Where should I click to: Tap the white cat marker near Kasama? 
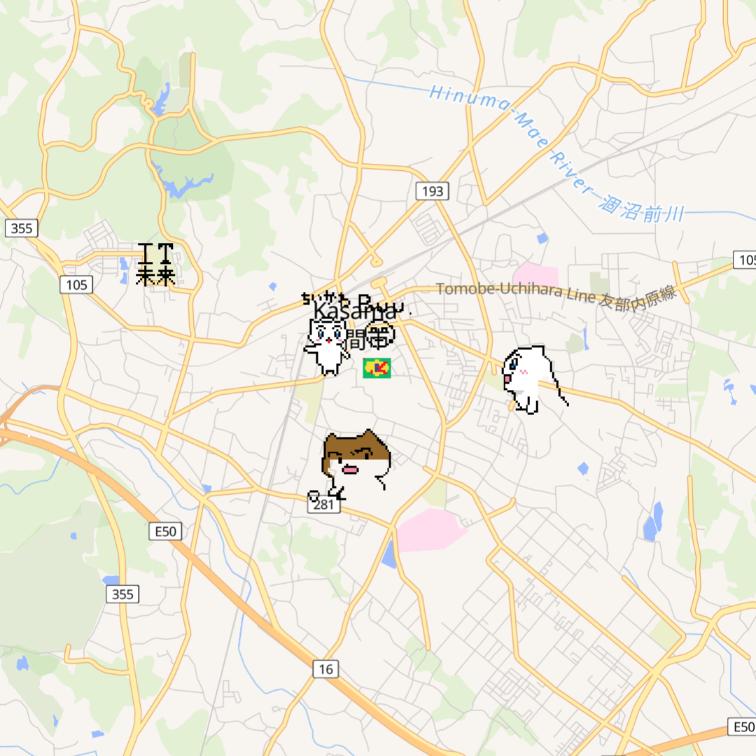(327, 343)
